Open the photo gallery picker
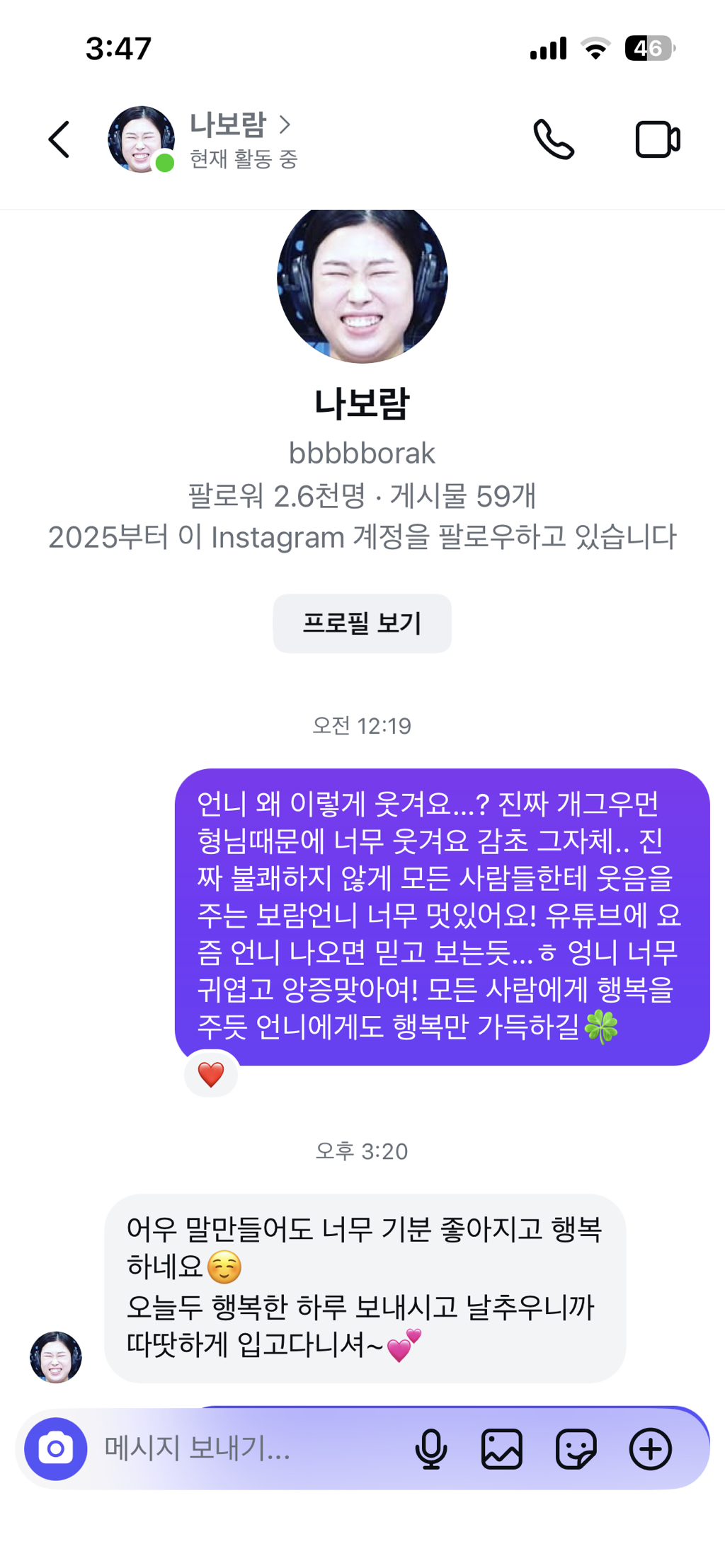Image resolution: width=725 pixels, height=1568 pixels. click(502, 1449)
